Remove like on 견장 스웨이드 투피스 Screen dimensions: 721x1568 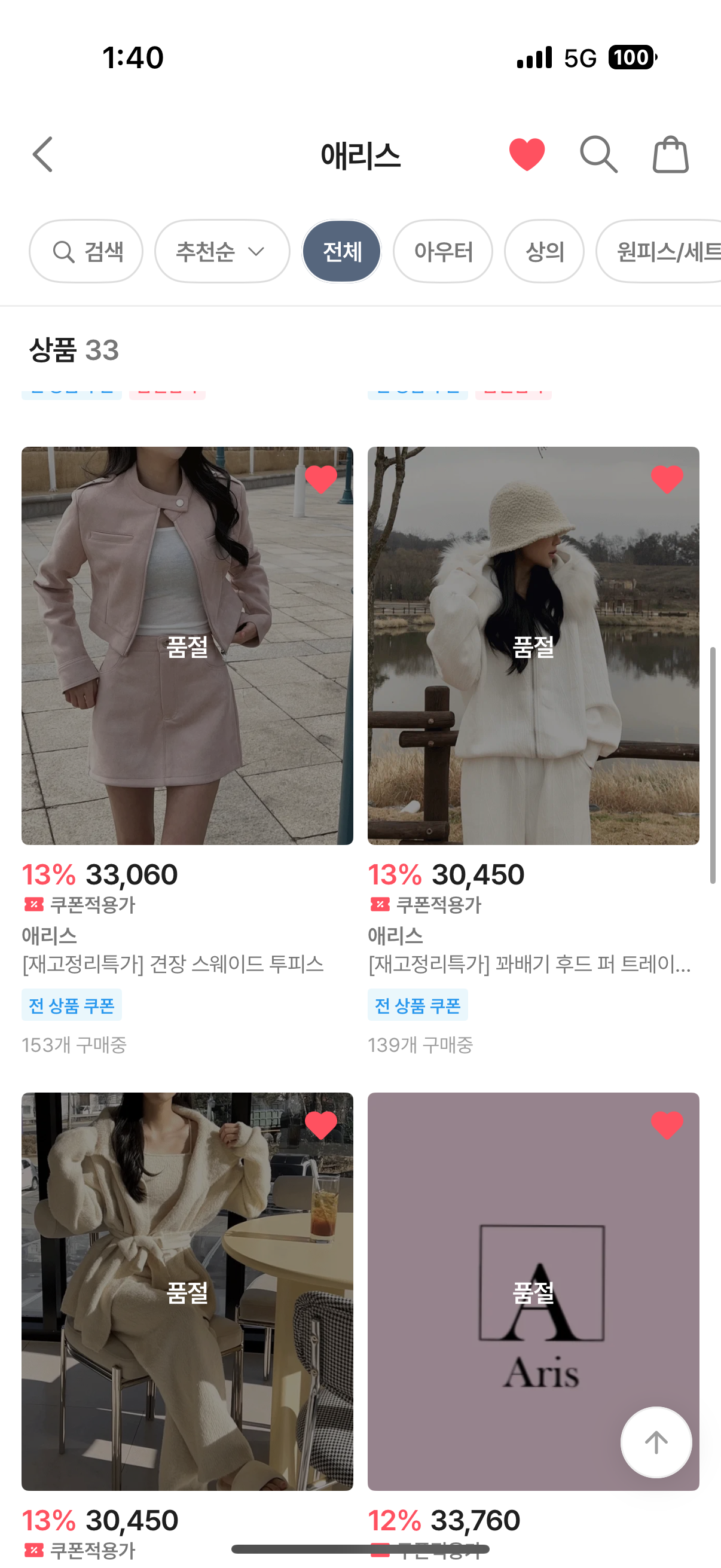321,479
